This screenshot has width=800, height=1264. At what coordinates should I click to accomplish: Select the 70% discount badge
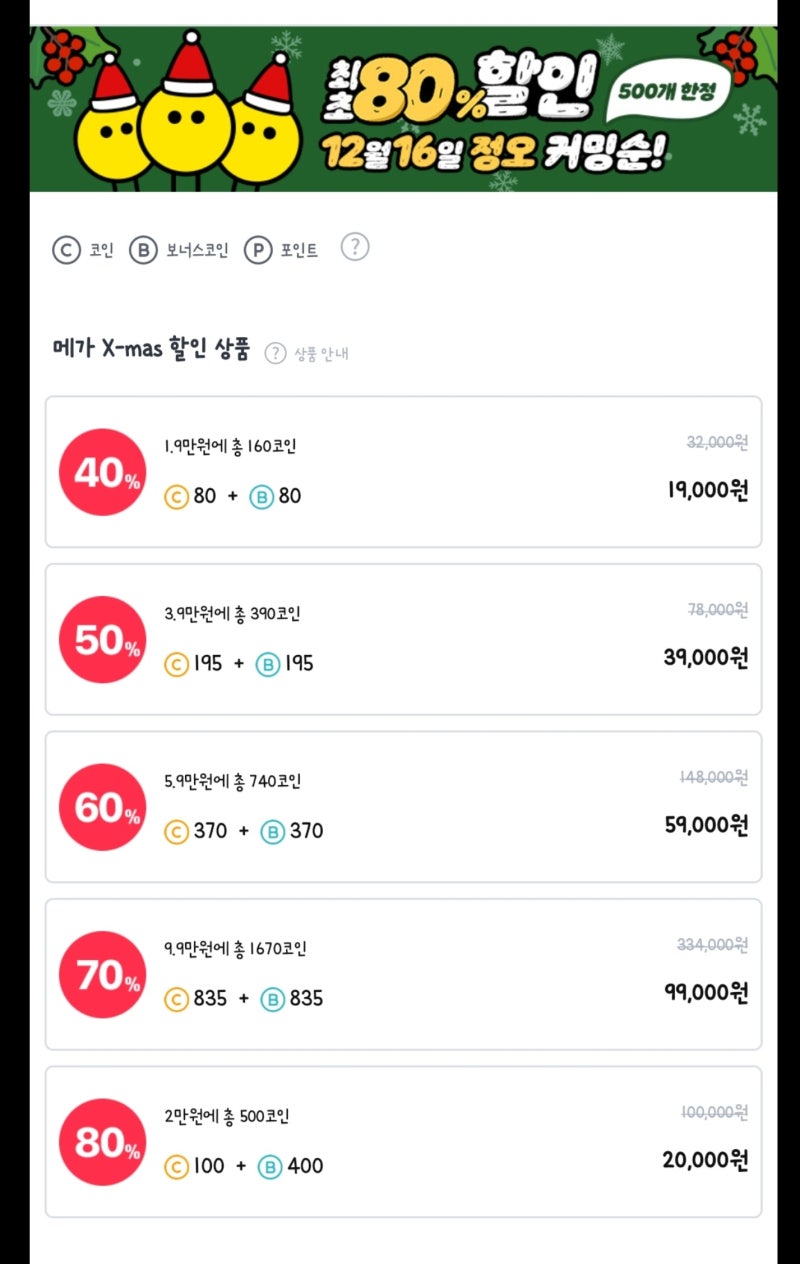[x=102, y=975]
